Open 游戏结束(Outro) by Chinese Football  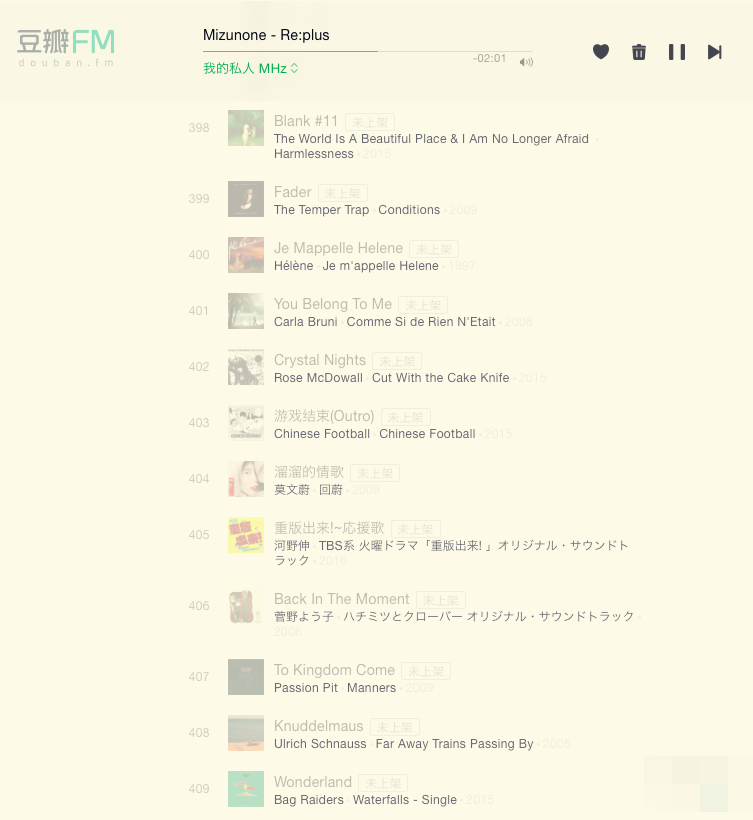click(324, 416)
